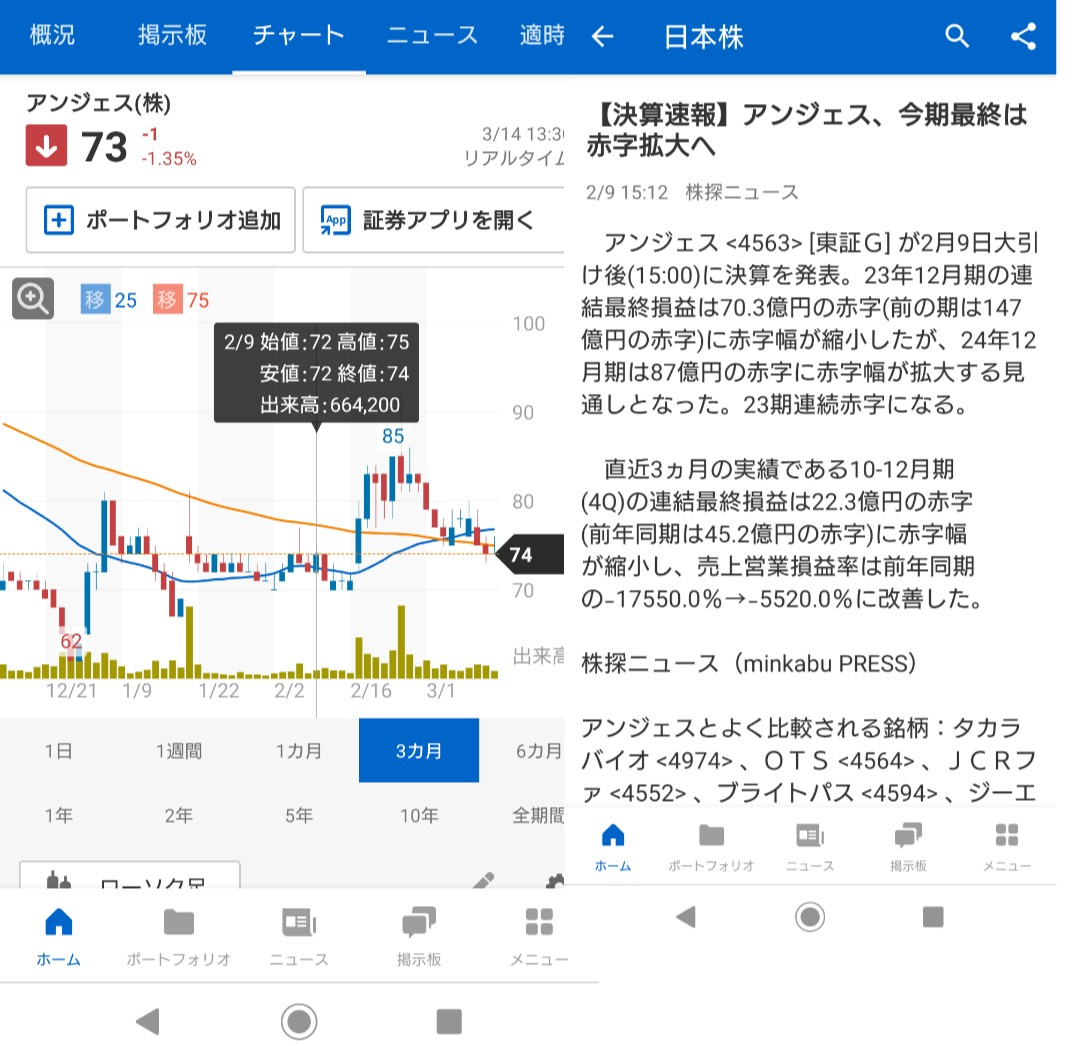Select the 1日 chart period

click(x=58, y=751)
